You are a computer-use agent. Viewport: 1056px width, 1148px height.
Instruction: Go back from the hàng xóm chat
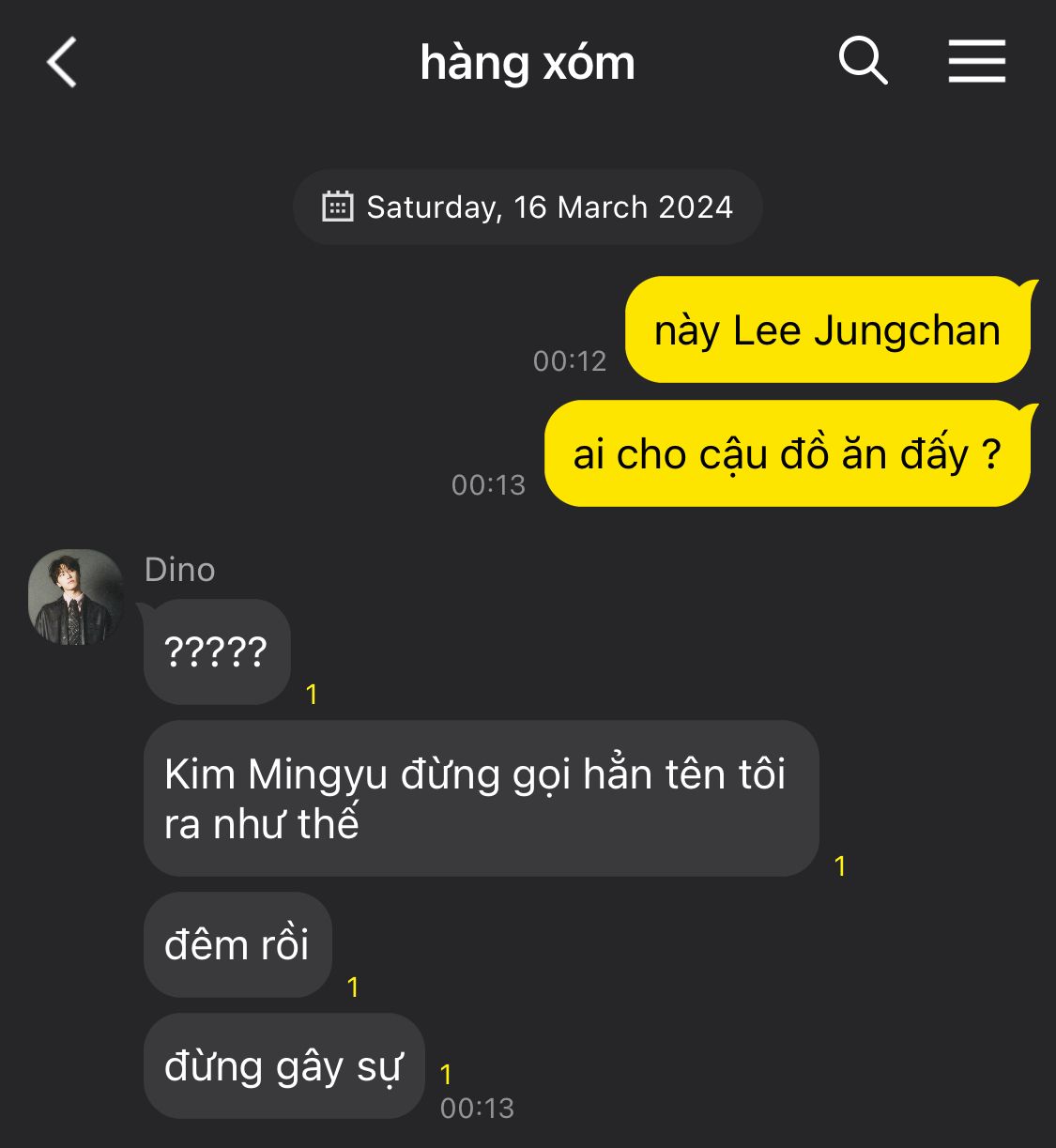(x=62, y=63)
